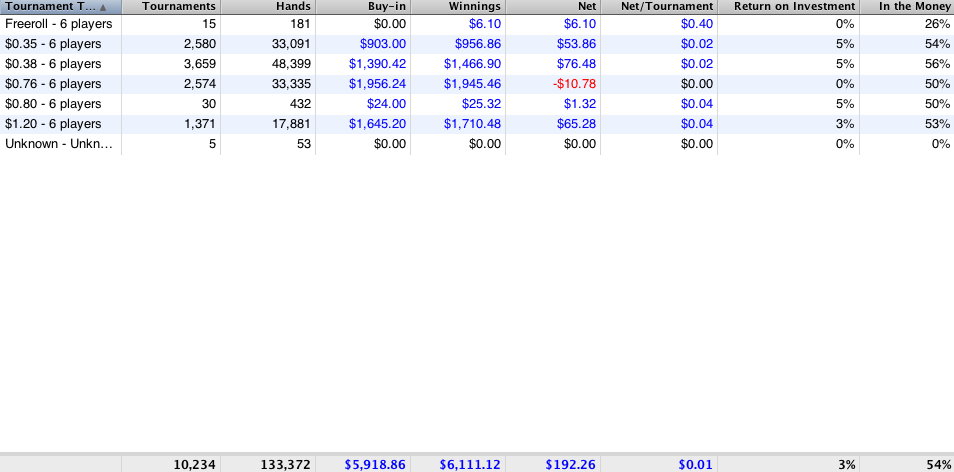Select the Freeroll - 6 players row
Viewport: 954px width, 472px height.
point(59,24)
